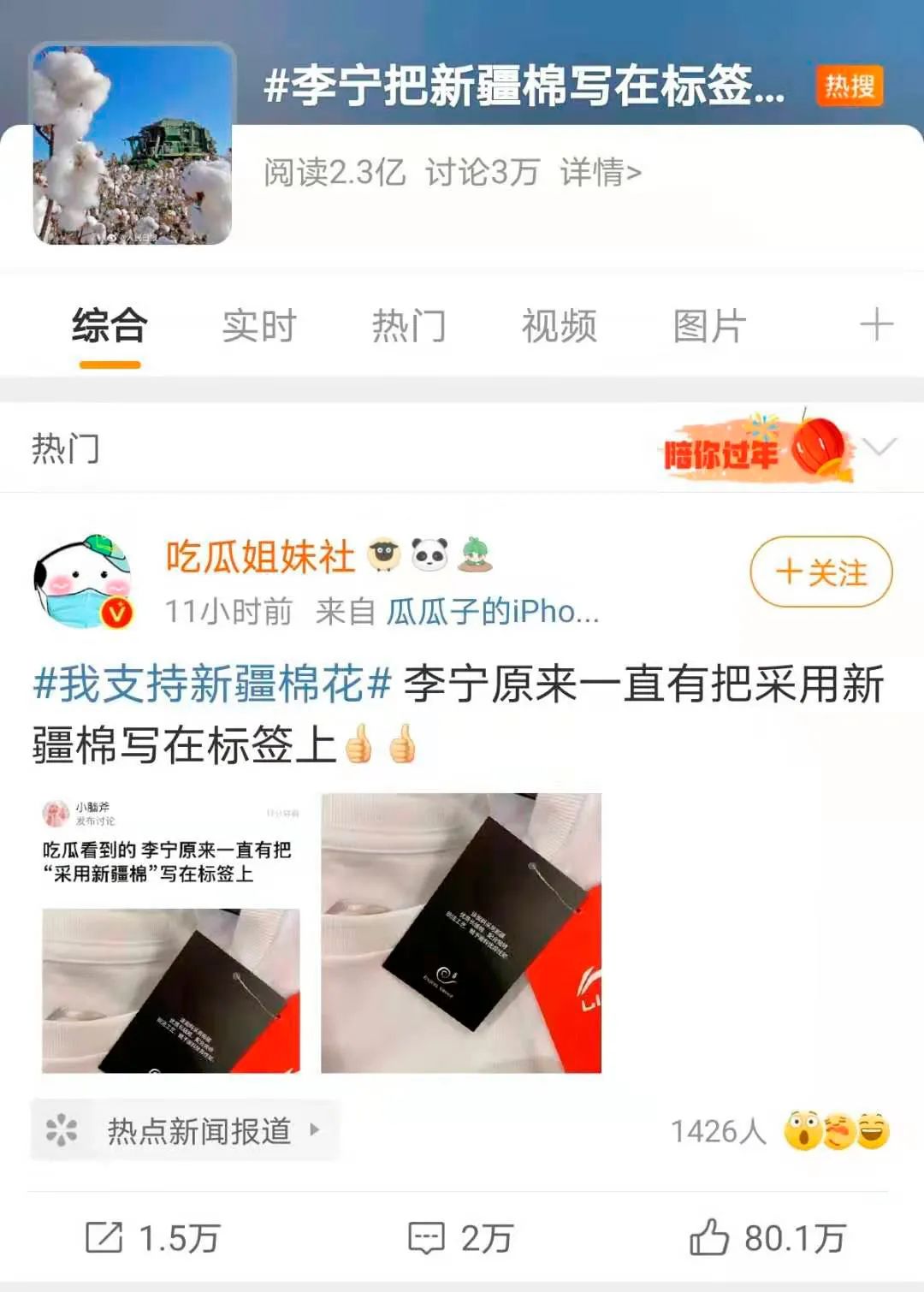This screenshot has height=1292, width=924.
Task: Switch to the 实时 tab
Action: [258, 326]
